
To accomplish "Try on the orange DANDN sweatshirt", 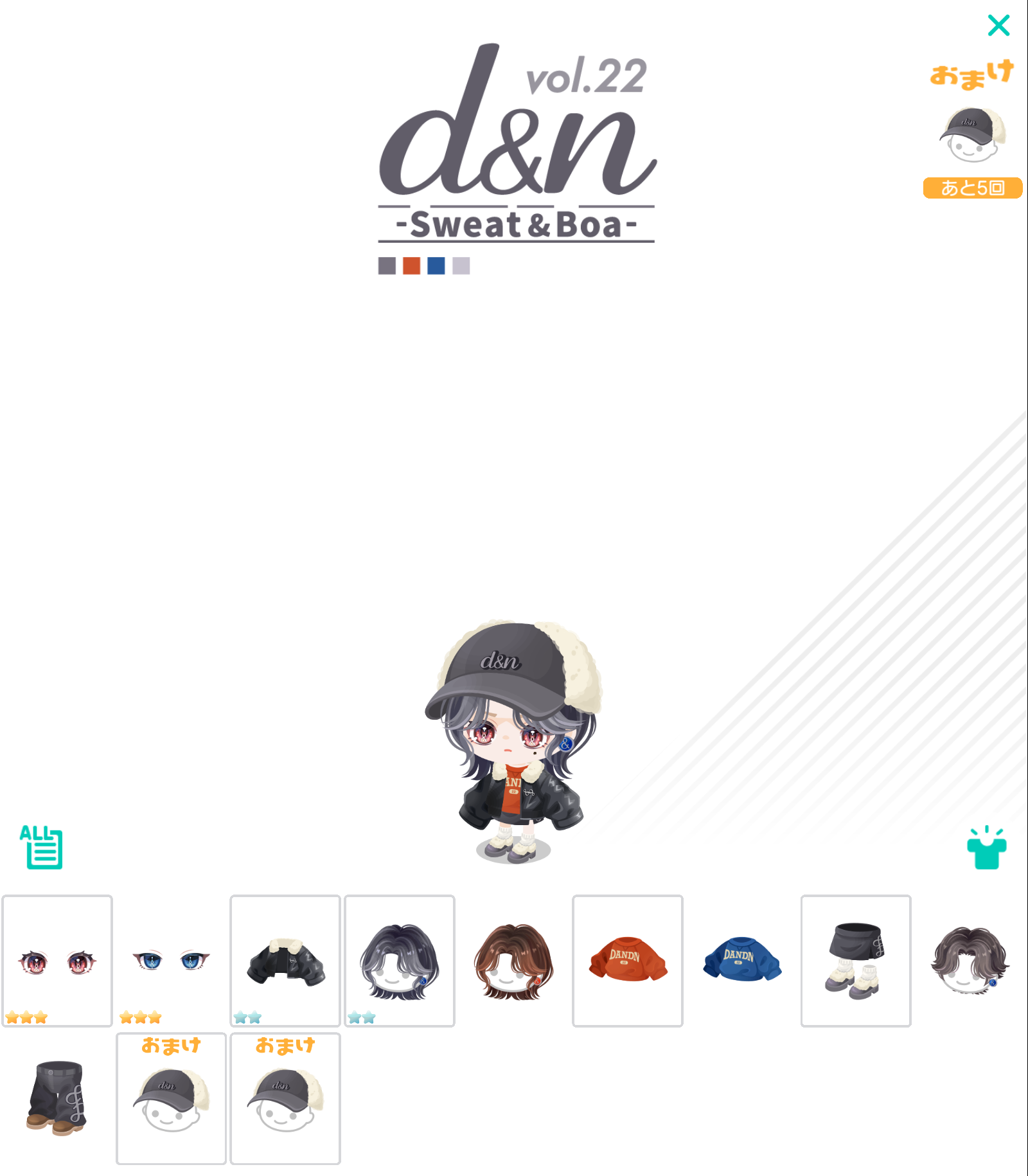I will (628, 961).
